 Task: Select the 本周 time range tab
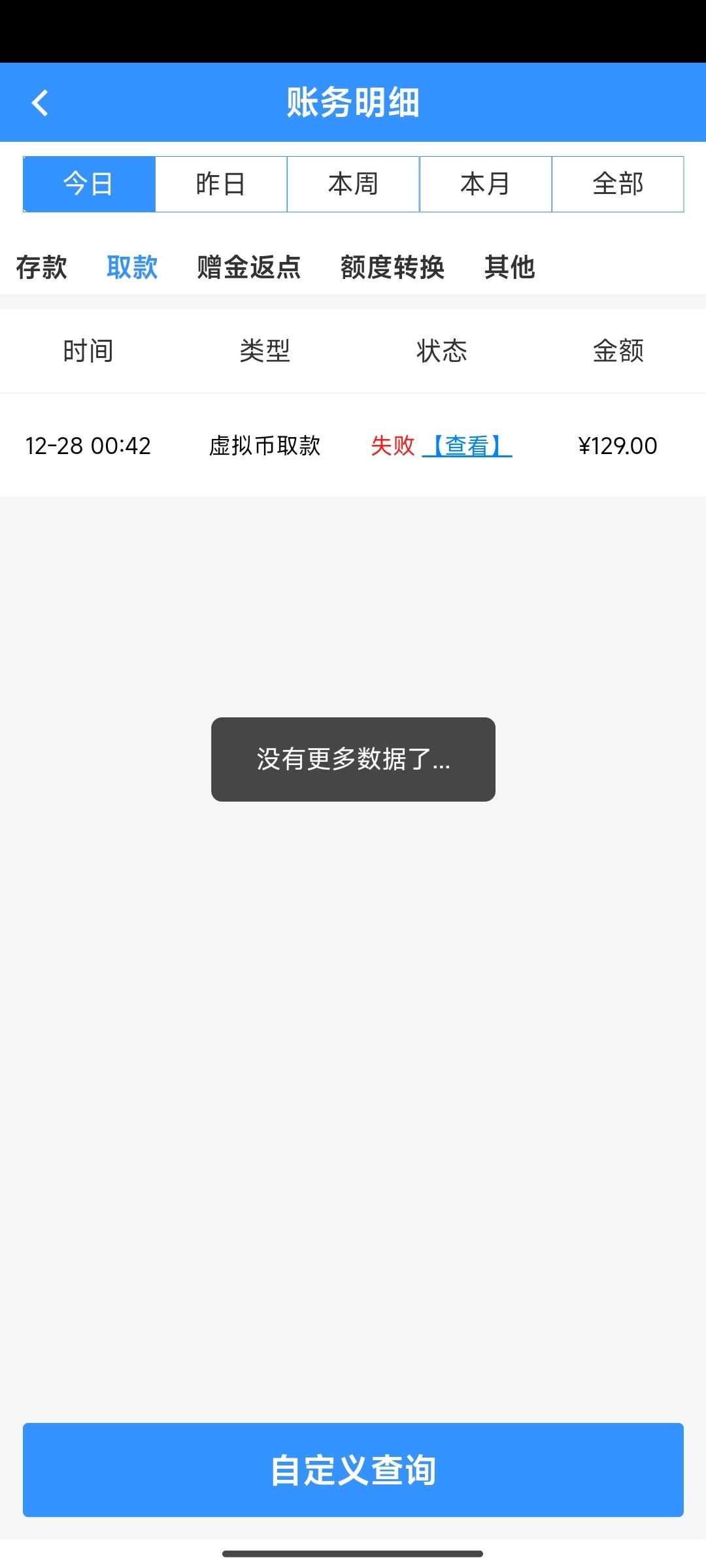point(353,184)
